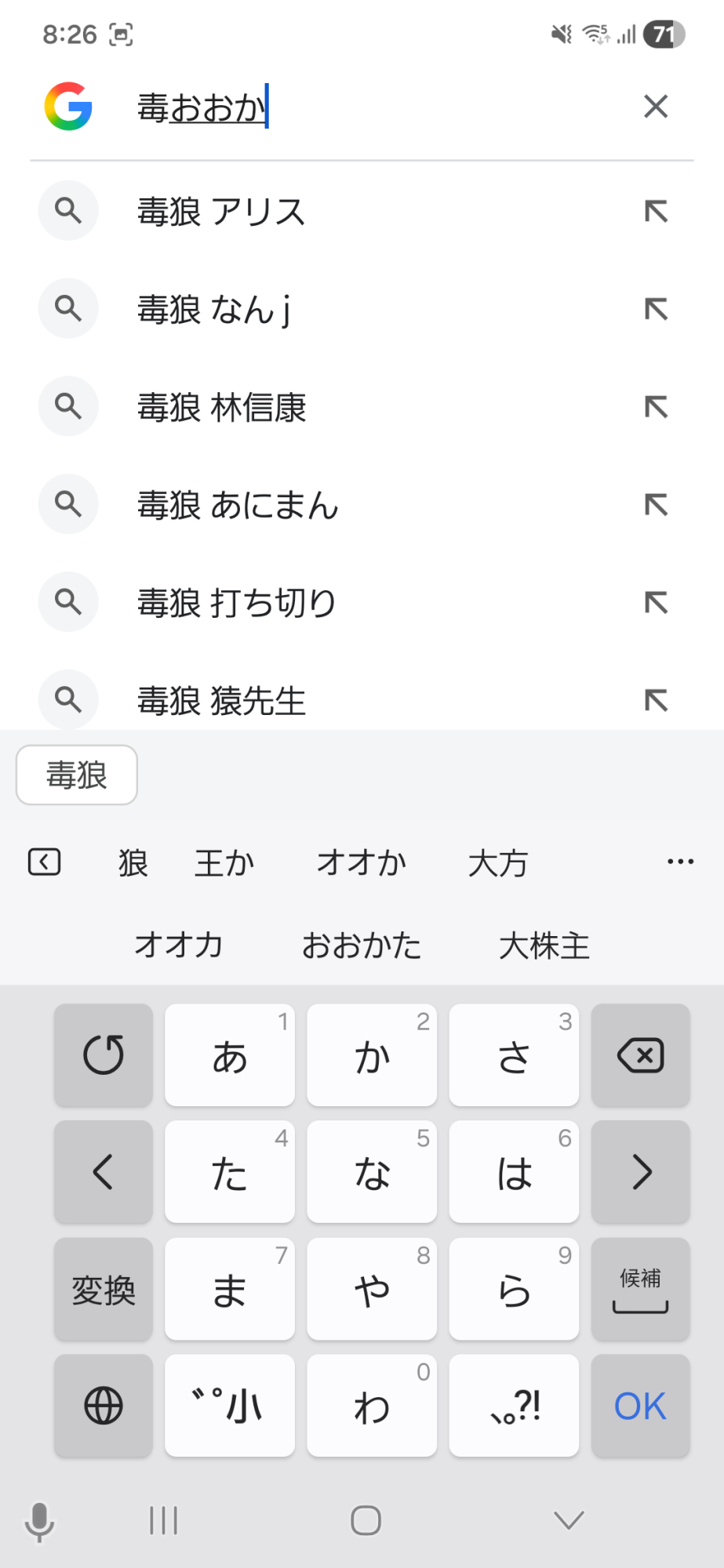
Task: Tap the 変換 convert key
Action: [x=104, y=1290]
